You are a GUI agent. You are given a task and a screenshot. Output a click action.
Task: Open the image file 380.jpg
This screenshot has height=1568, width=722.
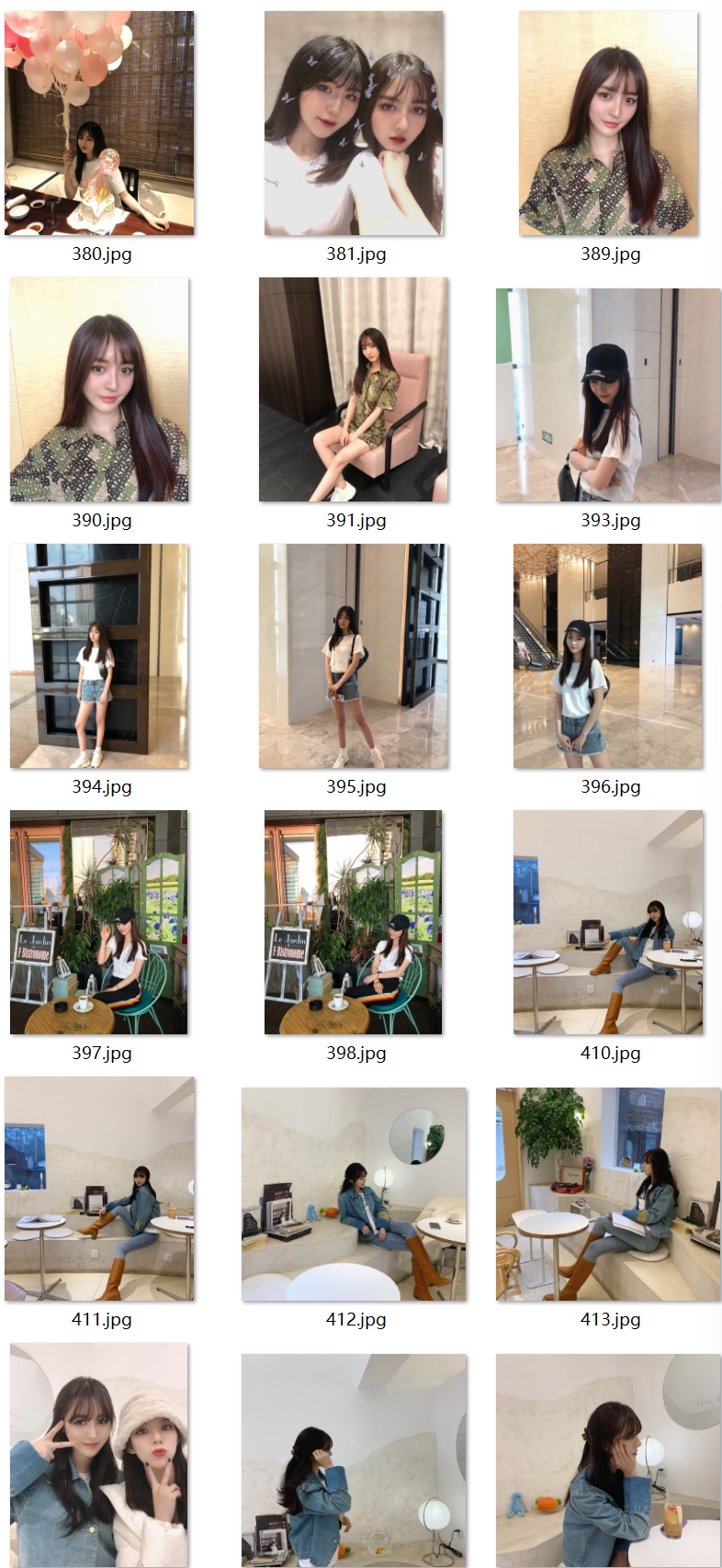(99, 123)
